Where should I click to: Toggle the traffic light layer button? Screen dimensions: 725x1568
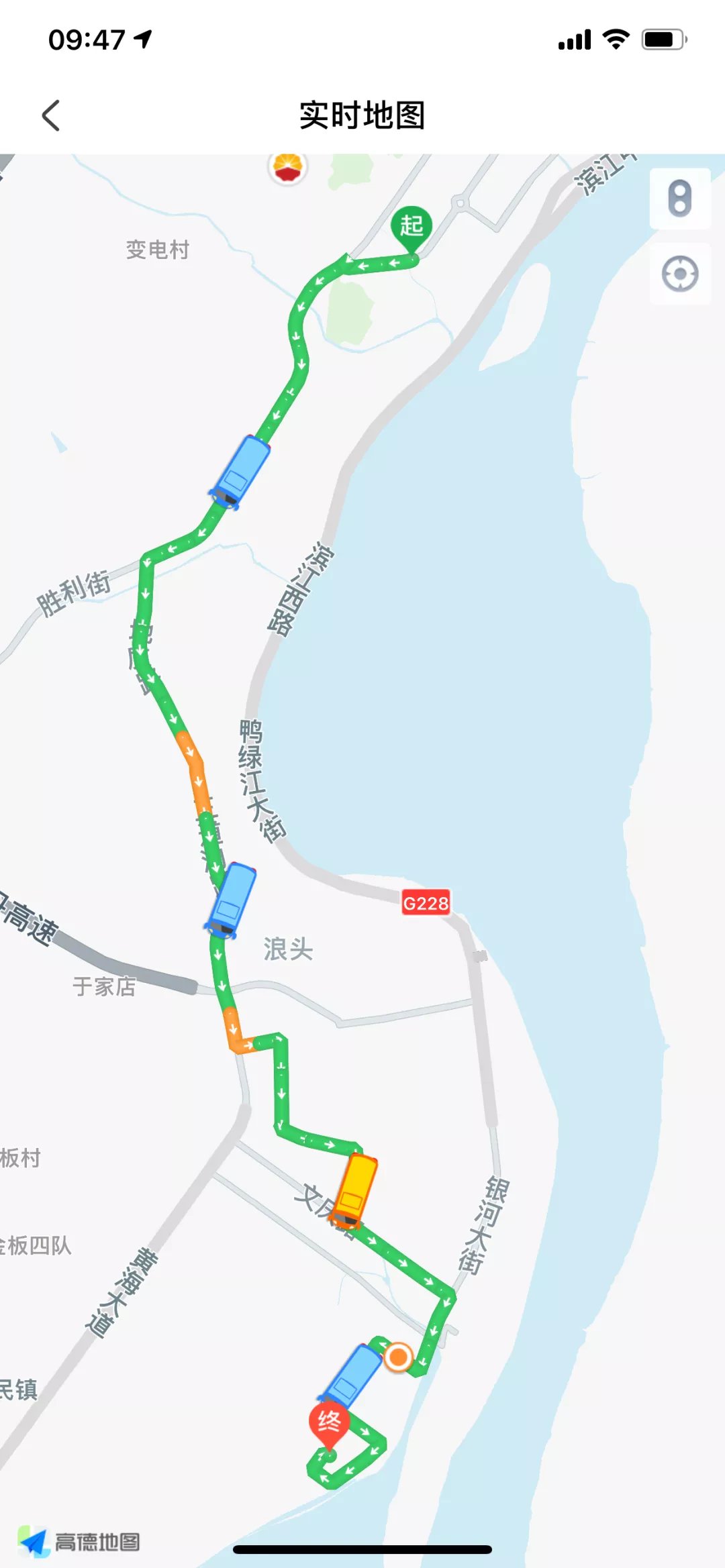coord(679,199)
